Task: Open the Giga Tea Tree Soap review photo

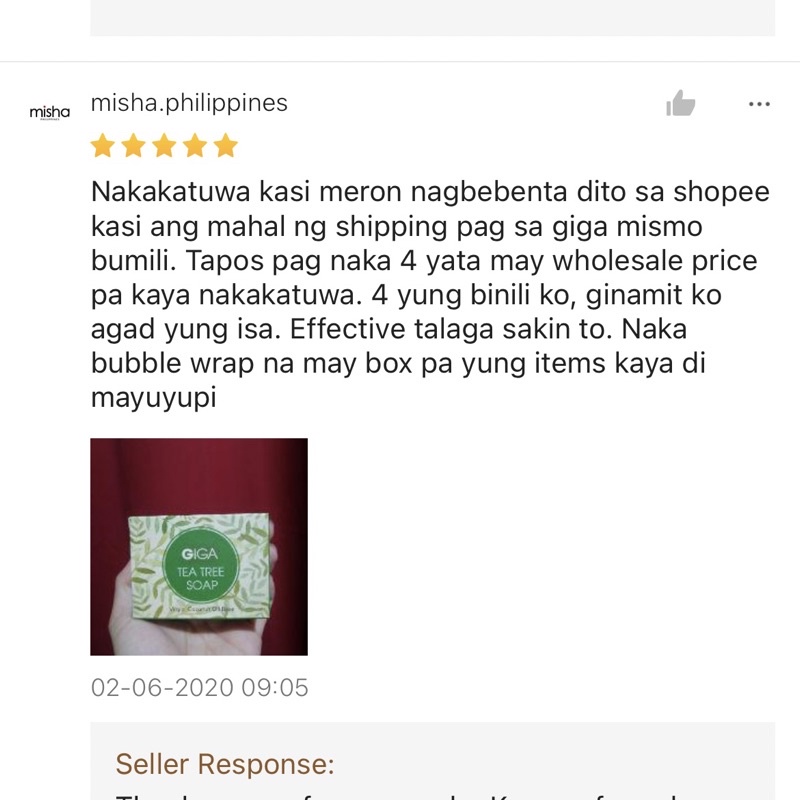Action: (199, 546)
